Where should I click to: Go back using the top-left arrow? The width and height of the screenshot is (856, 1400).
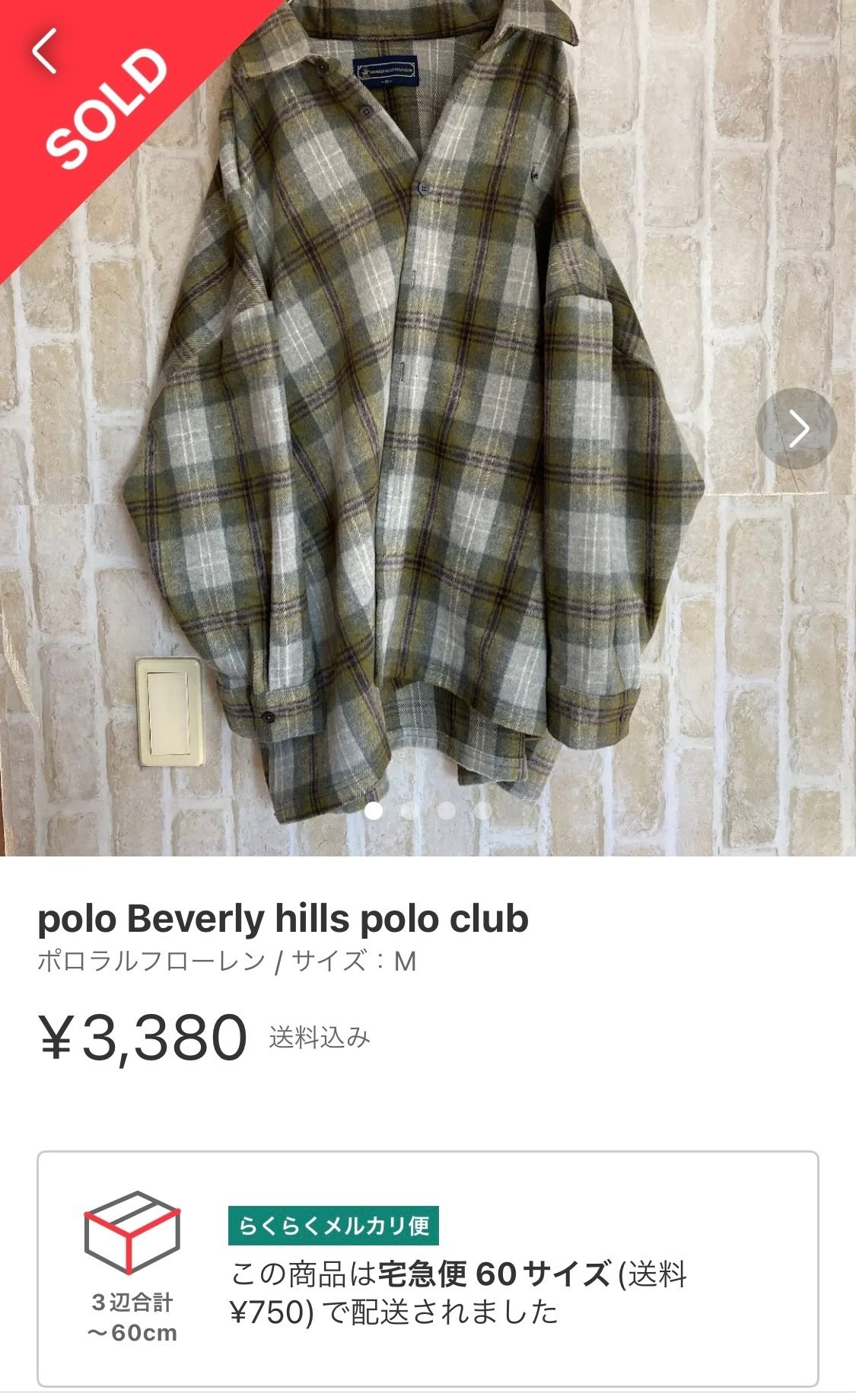pos(45,50)
